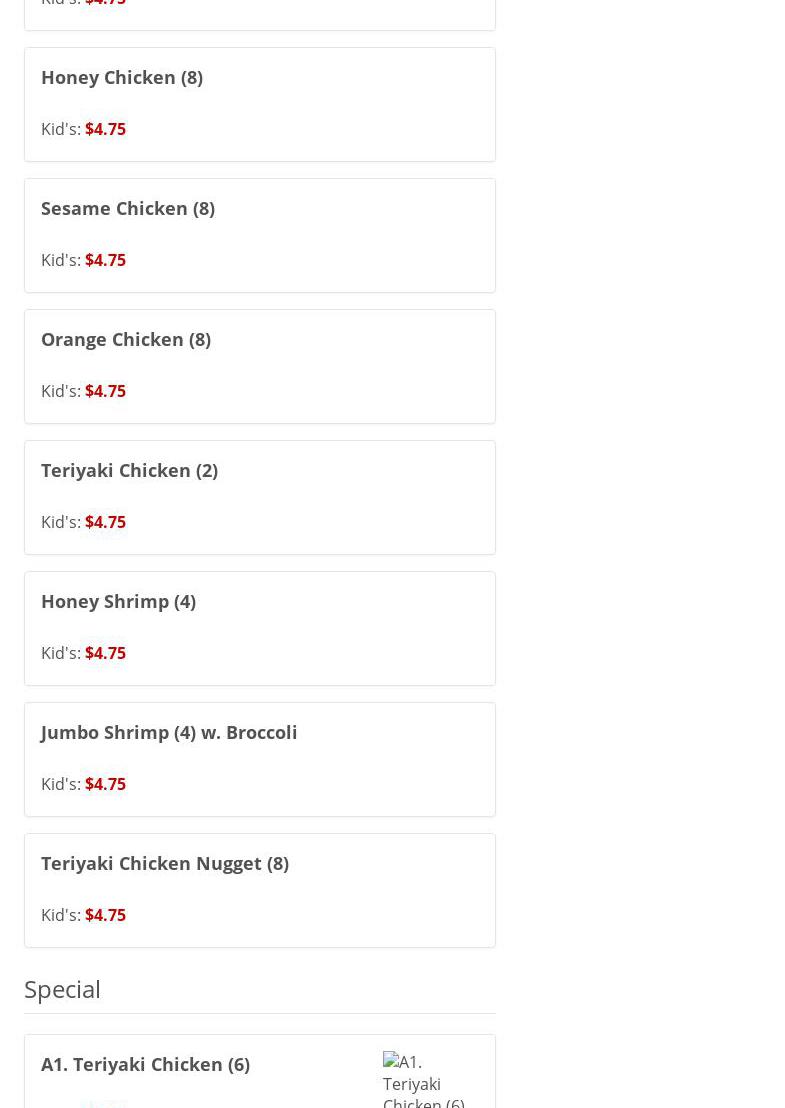Open Teriyaki Chicken (2) kid's meal

pyautogui.click(x=129, y=471)
